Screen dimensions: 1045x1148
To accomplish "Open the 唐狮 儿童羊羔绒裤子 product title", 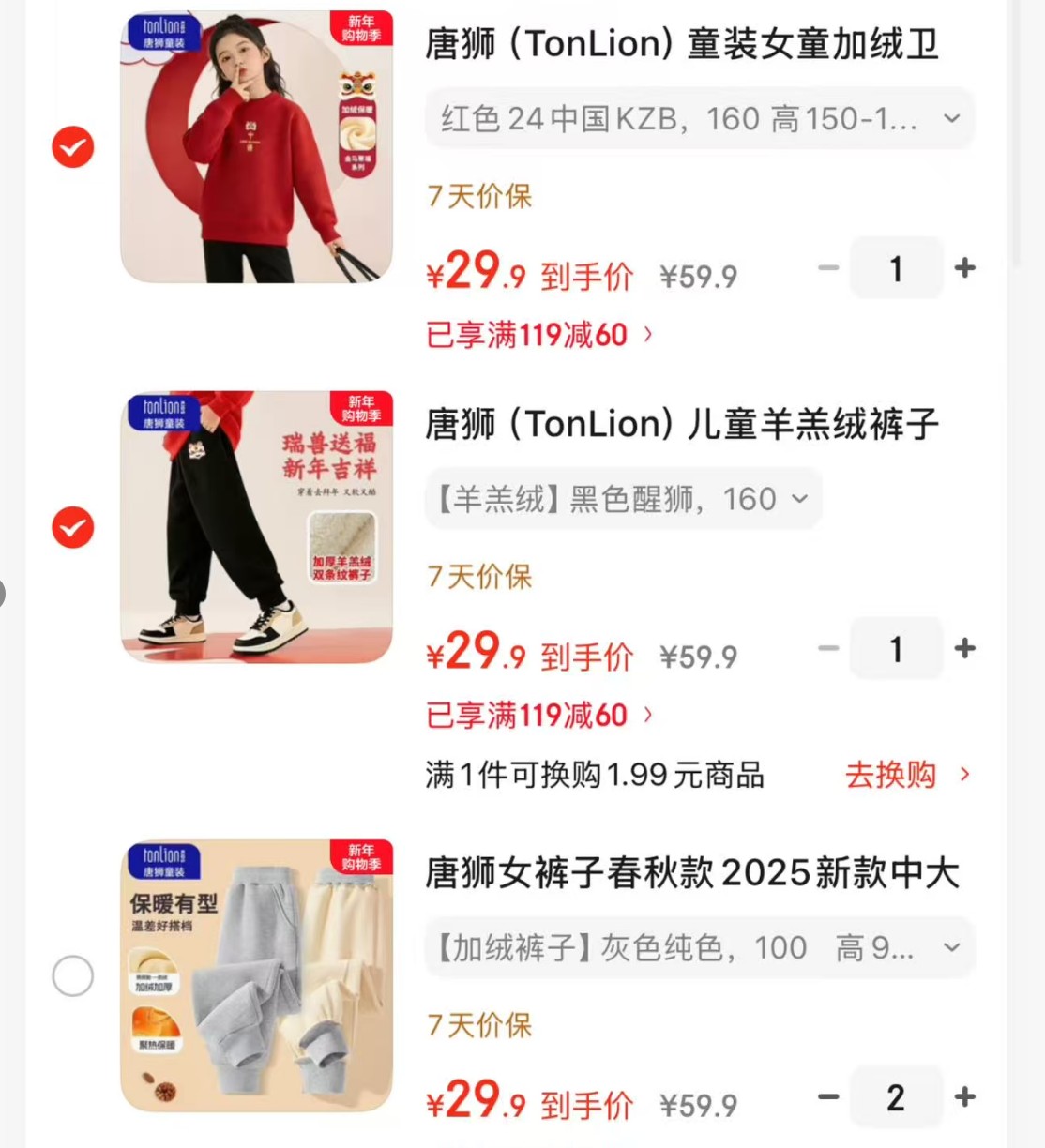I will click(x=682, y=424).
